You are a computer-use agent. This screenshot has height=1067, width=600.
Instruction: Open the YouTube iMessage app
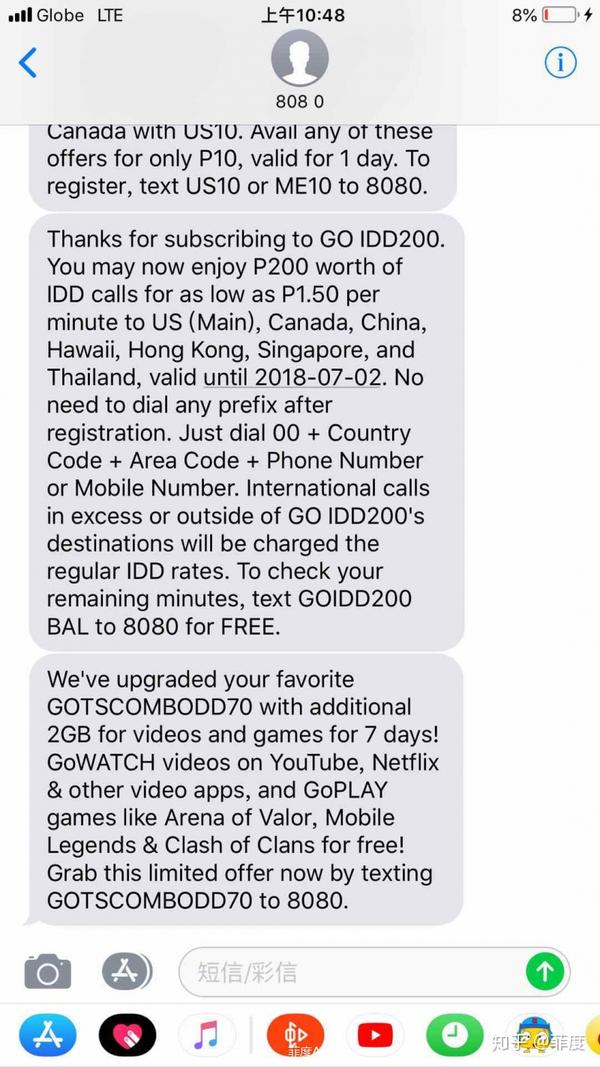(375, 1035)
